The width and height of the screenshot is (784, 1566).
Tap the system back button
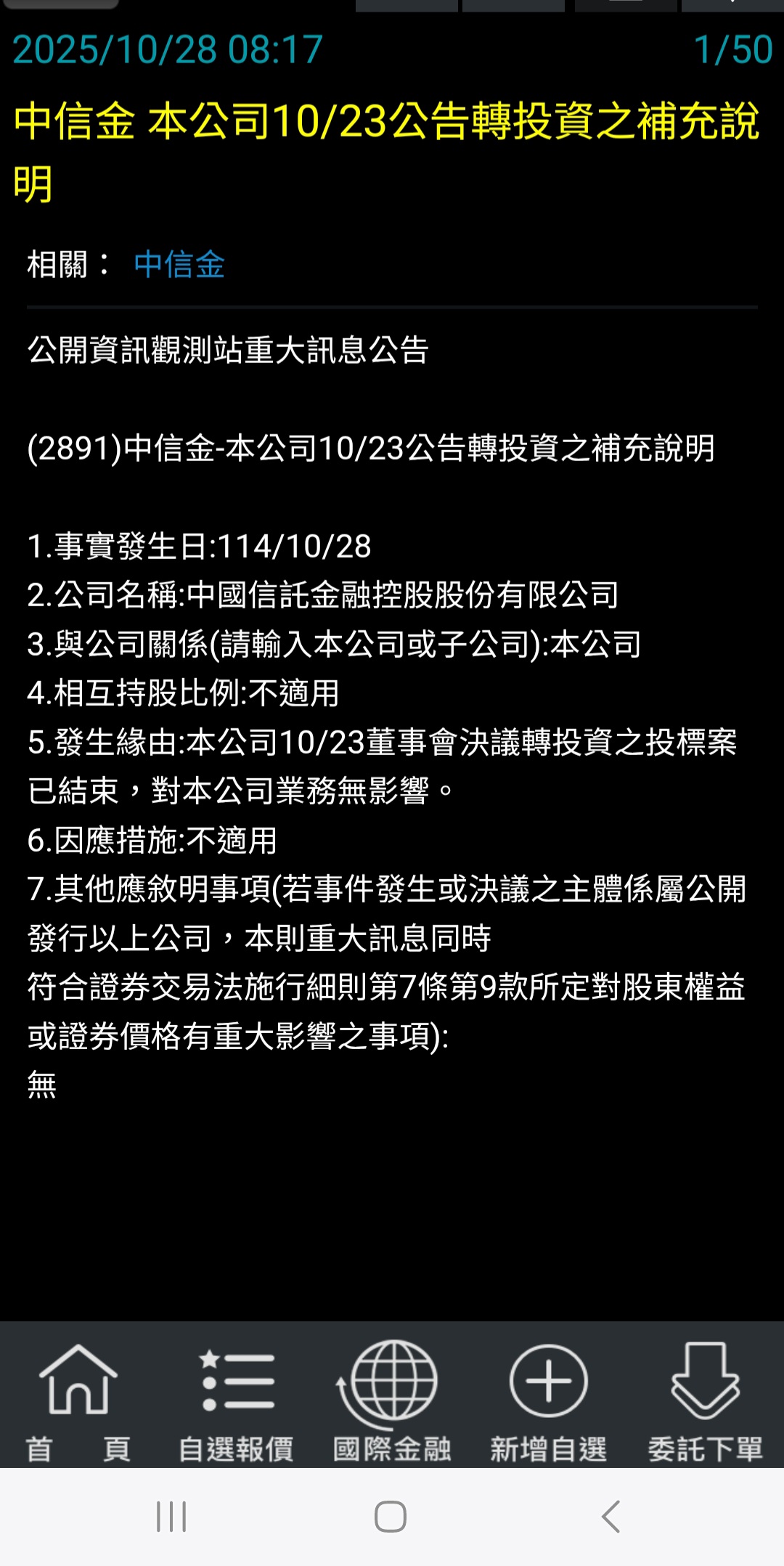(x=611, y=1517)
